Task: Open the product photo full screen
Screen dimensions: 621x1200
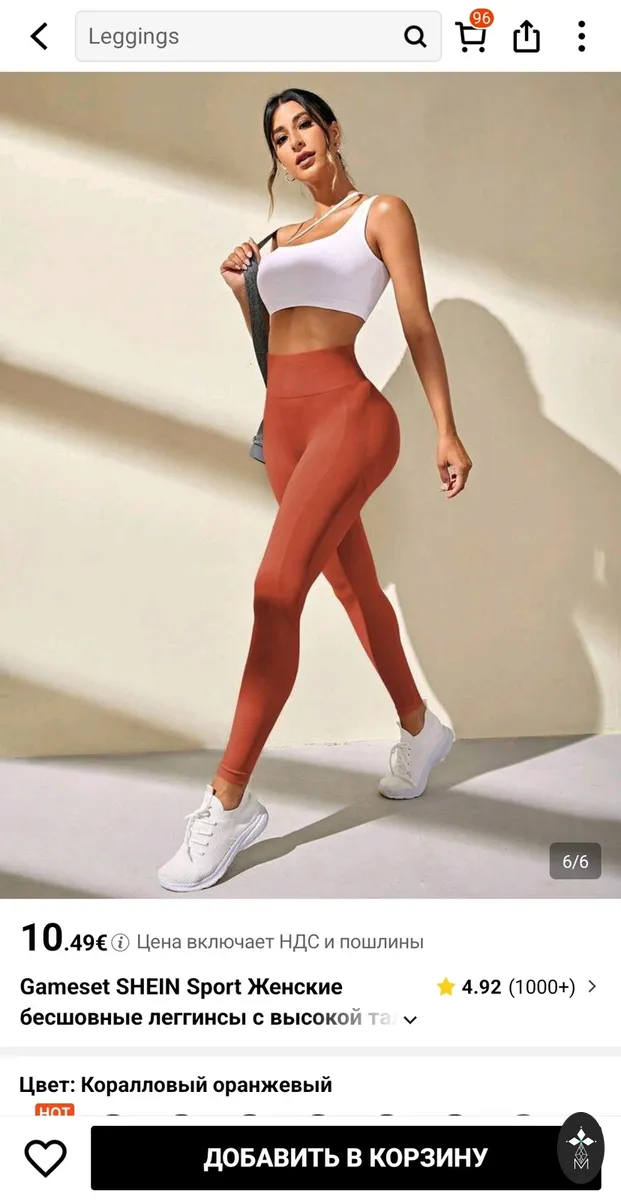Action: click(x=310, y=485)
